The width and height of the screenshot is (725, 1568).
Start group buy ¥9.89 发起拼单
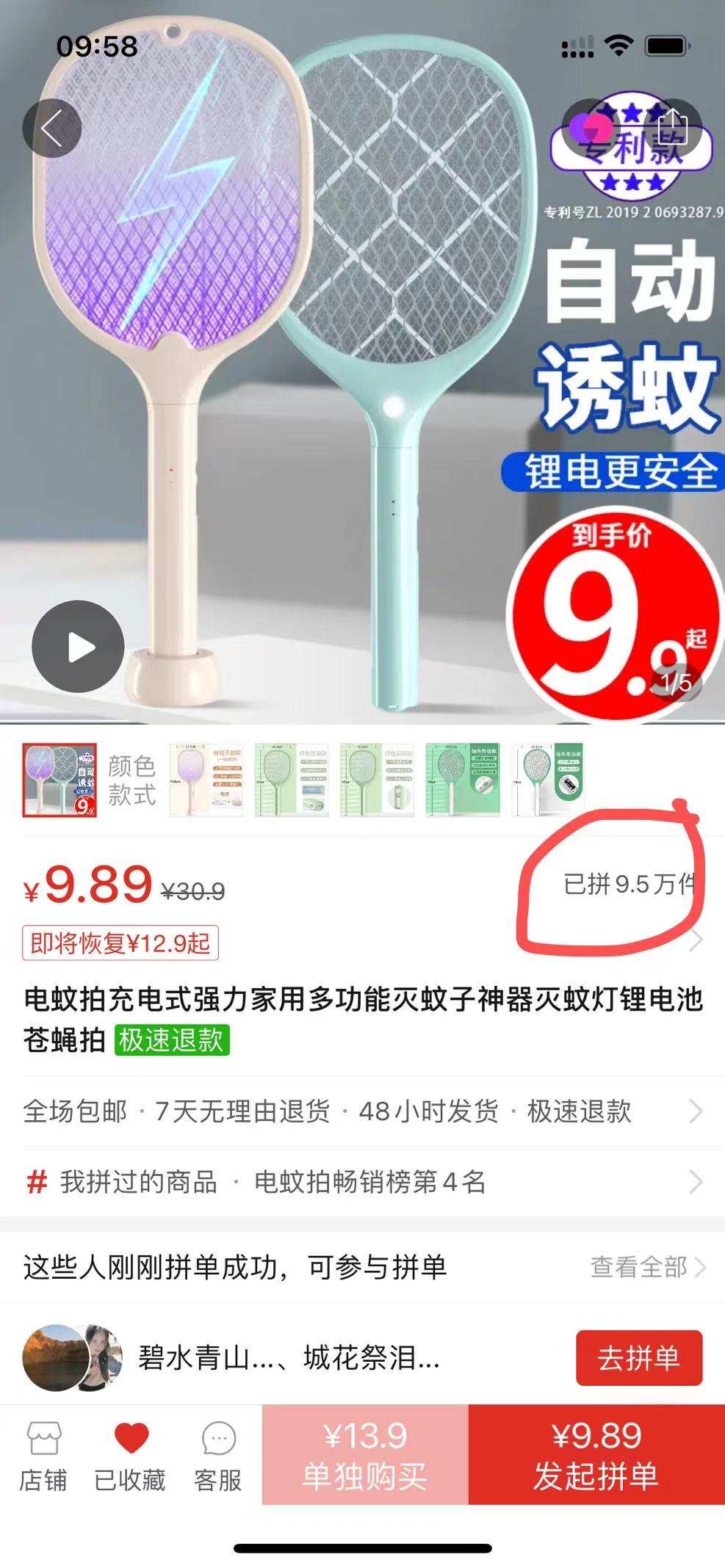point(596,1456)
